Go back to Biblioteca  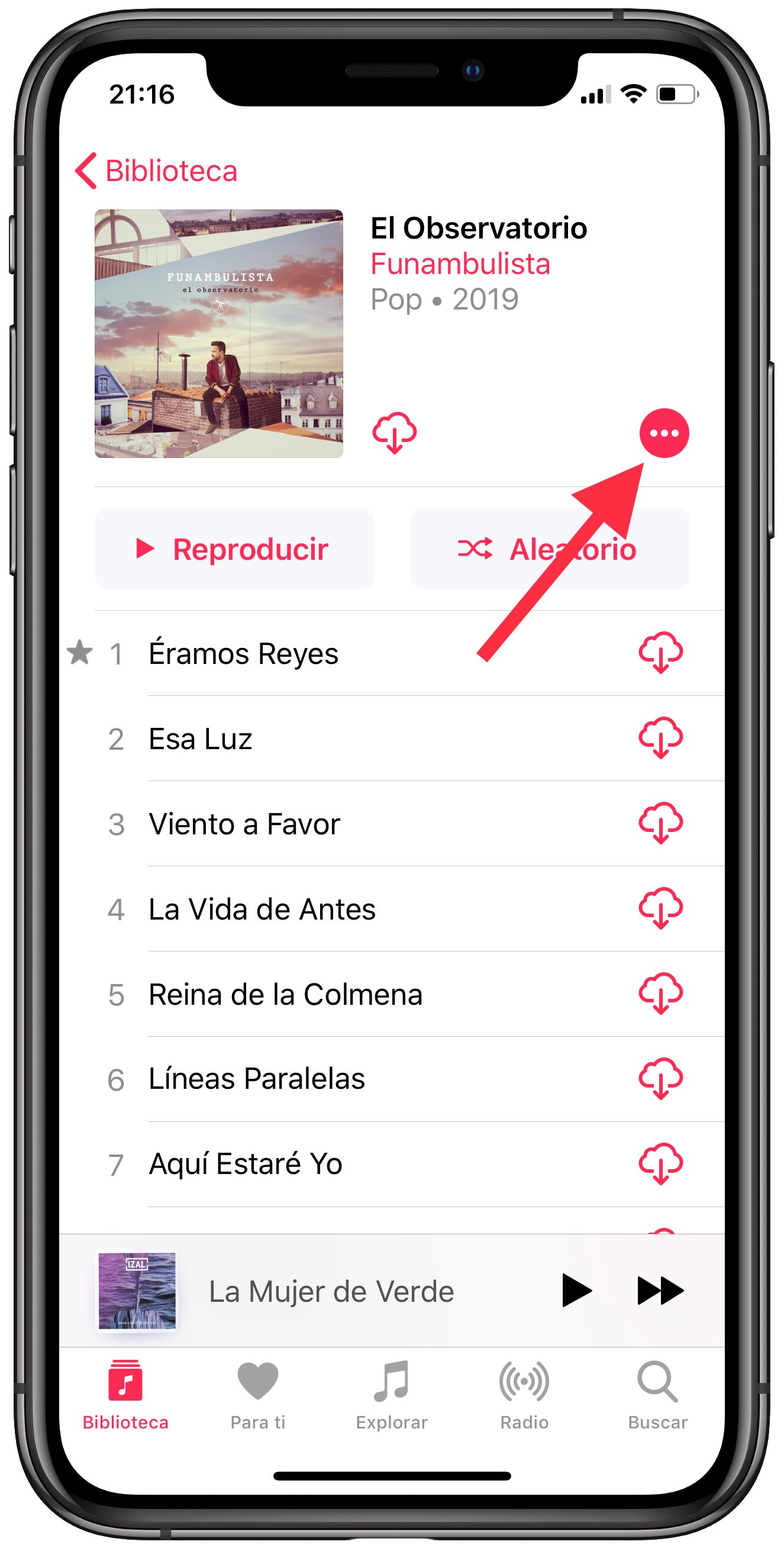(157, 171)
